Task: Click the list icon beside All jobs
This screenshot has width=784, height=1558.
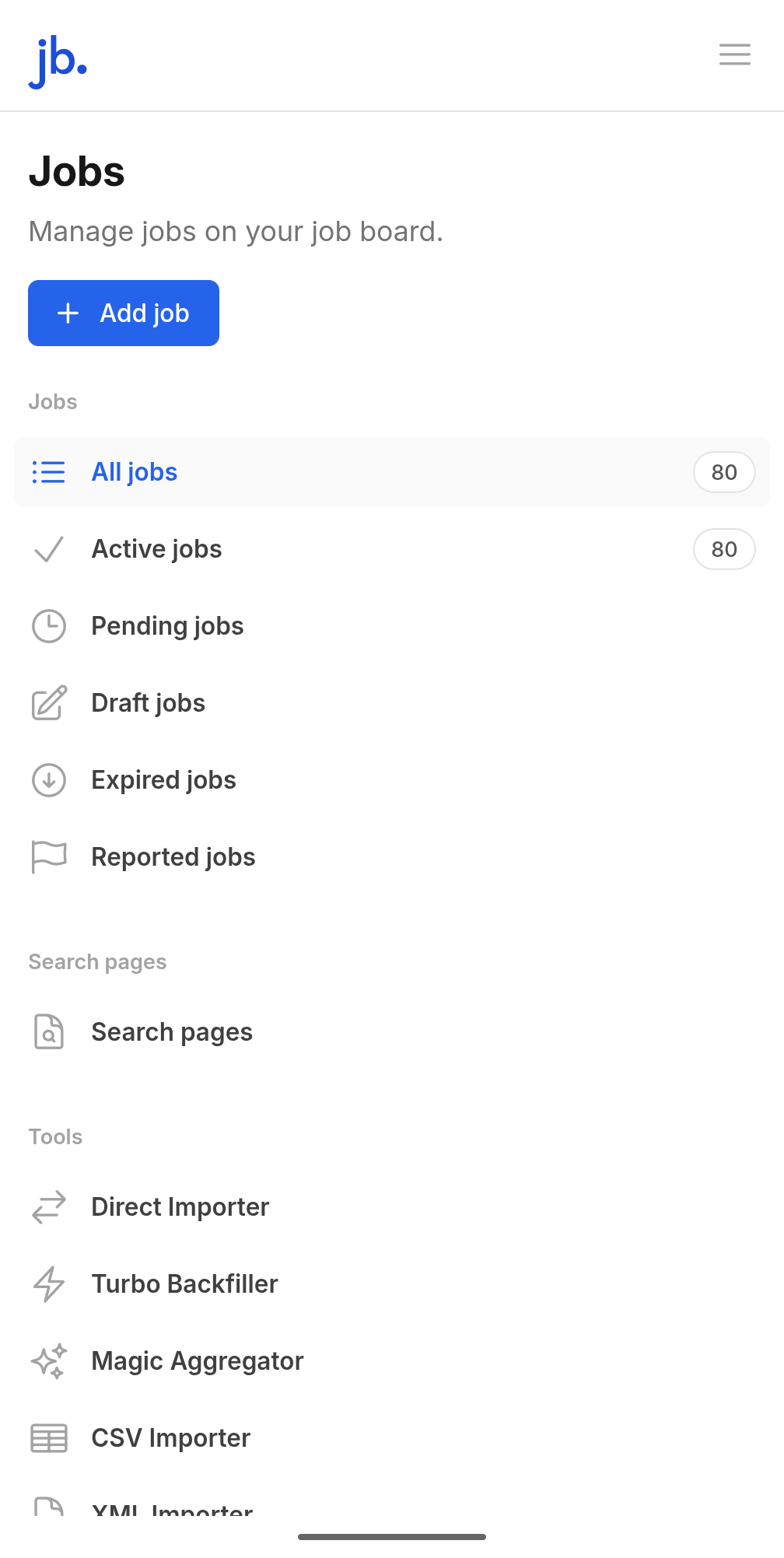Action: coord(48,472)
